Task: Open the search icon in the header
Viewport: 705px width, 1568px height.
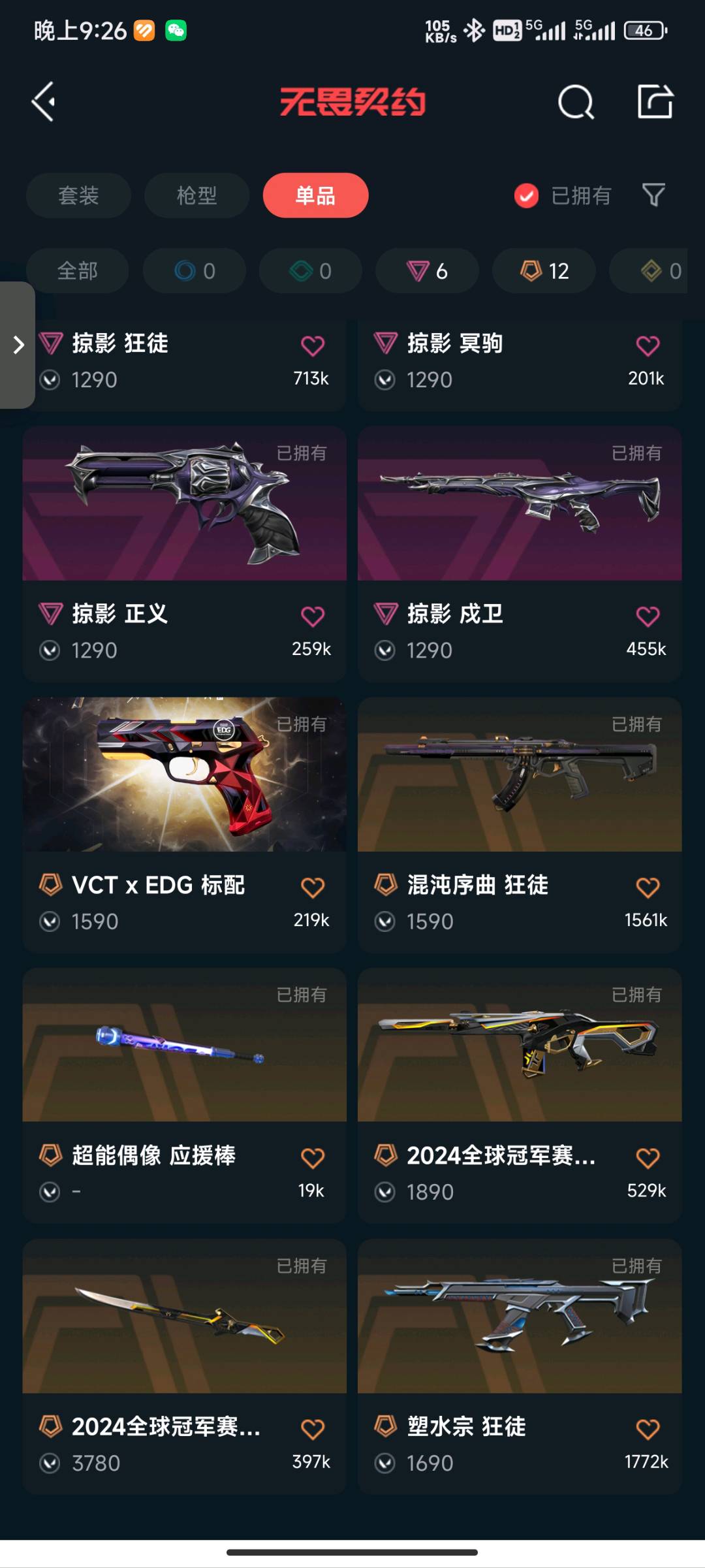Action: [x=576, y=102]
